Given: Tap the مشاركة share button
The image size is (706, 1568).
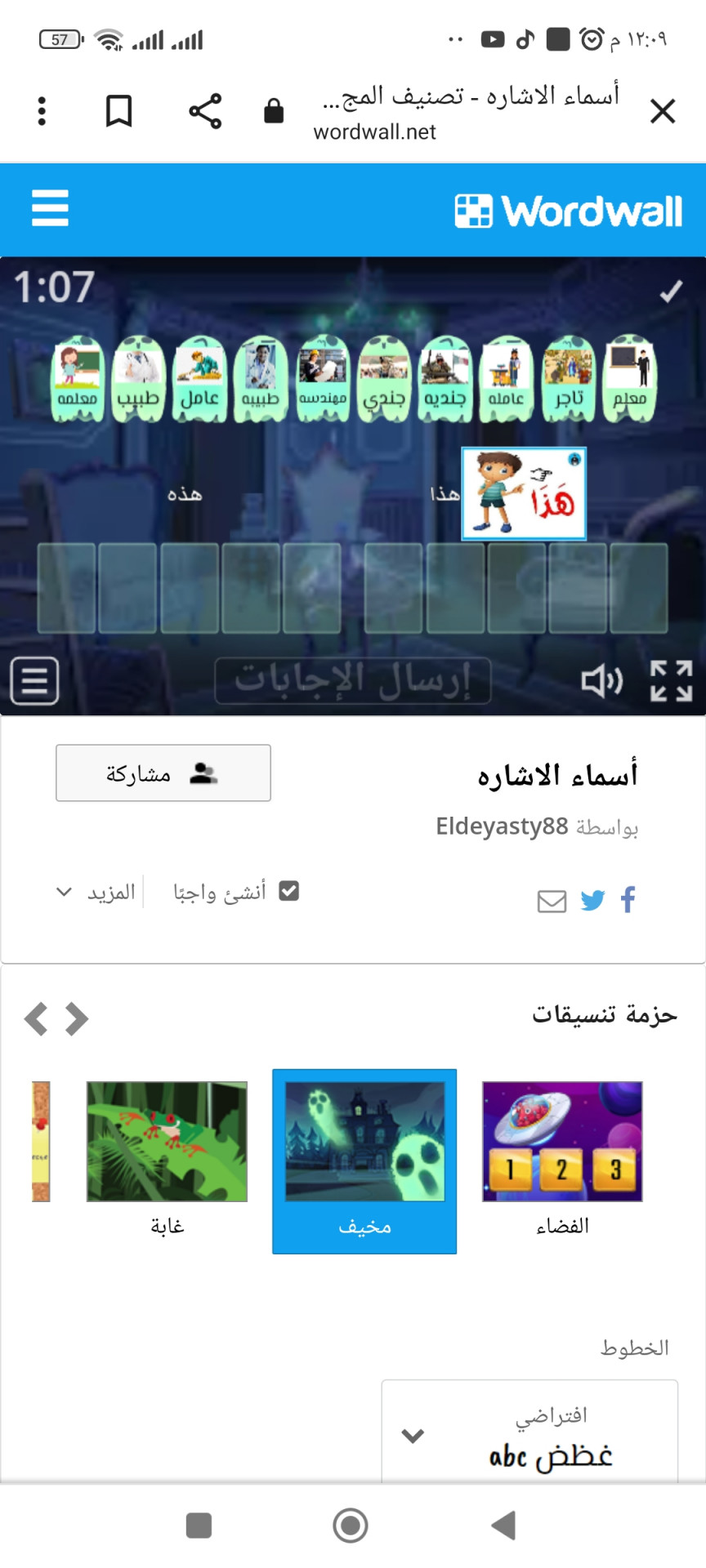Looking at the screenshot, I should 163,773.
